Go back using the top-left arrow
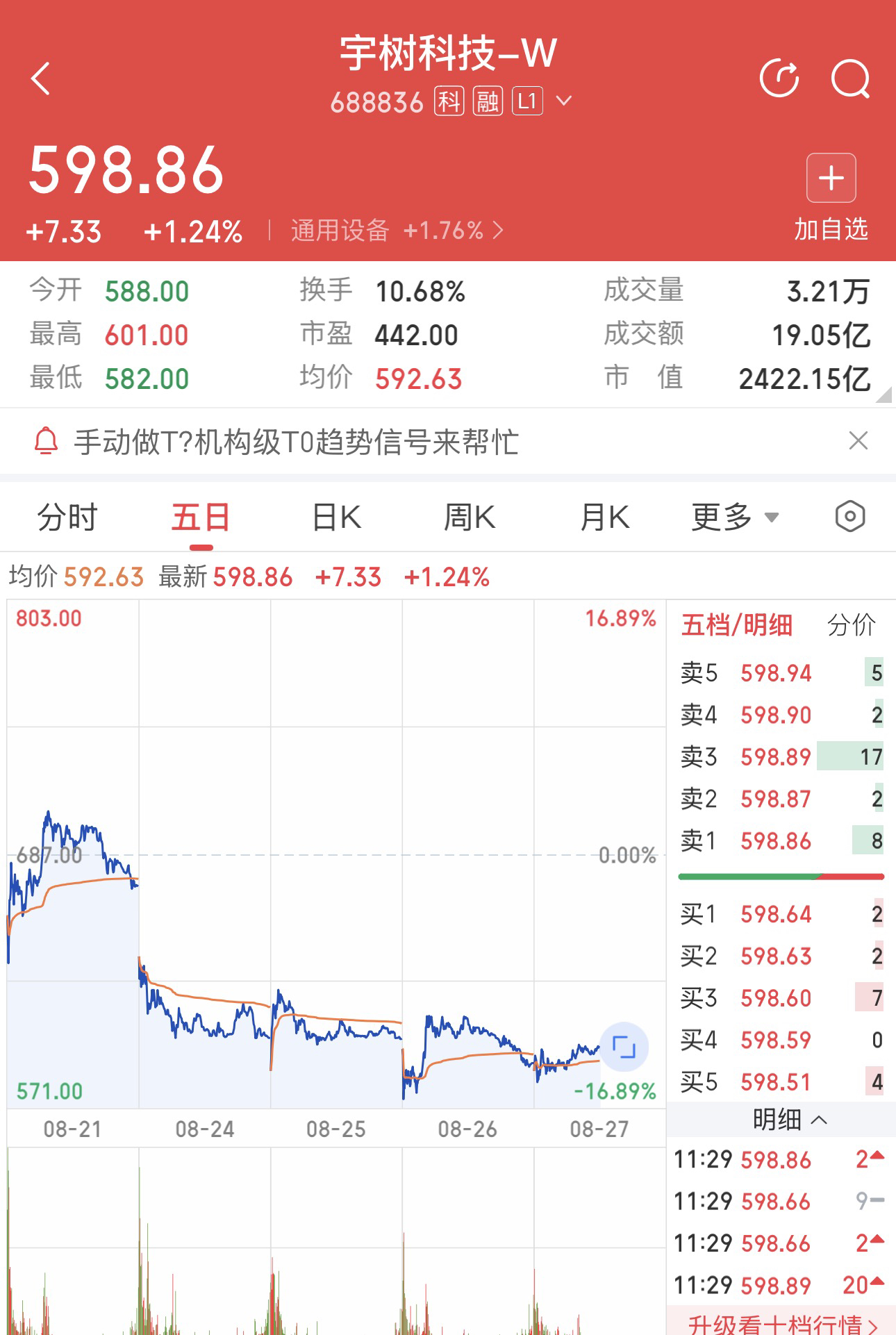Screen dimensions: 896x1335 click(x=41, y=78)
